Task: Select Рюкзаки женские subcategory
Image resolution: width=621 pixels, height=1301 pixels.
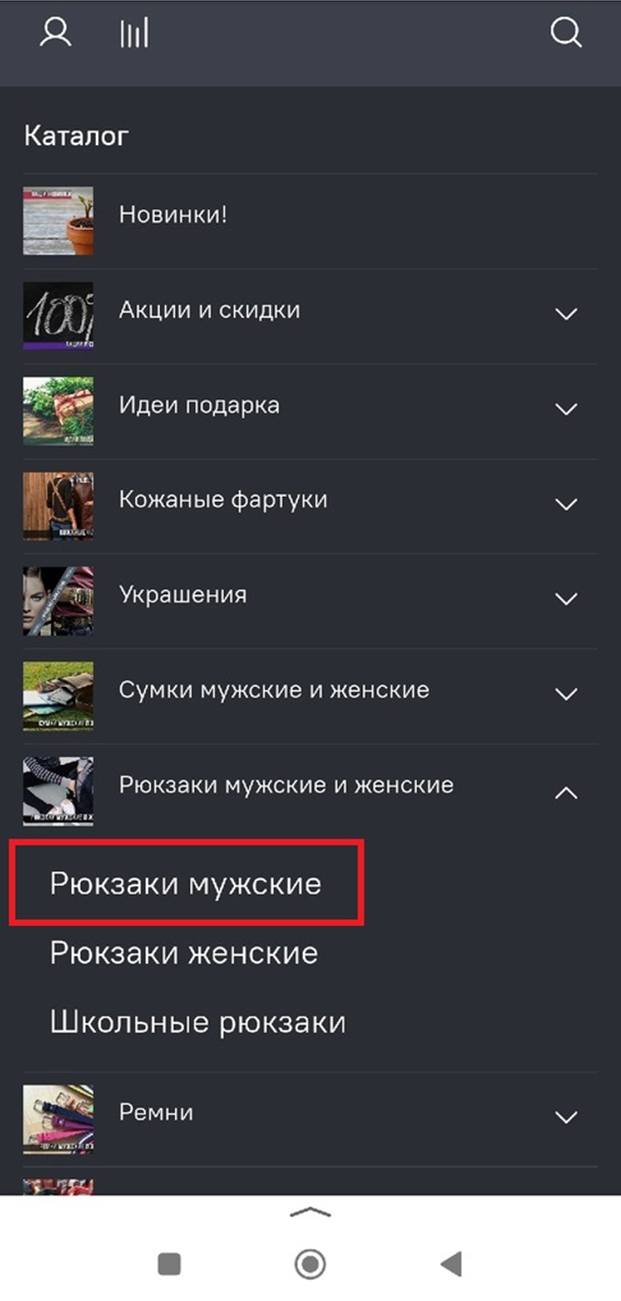Action: coord(184,953)
